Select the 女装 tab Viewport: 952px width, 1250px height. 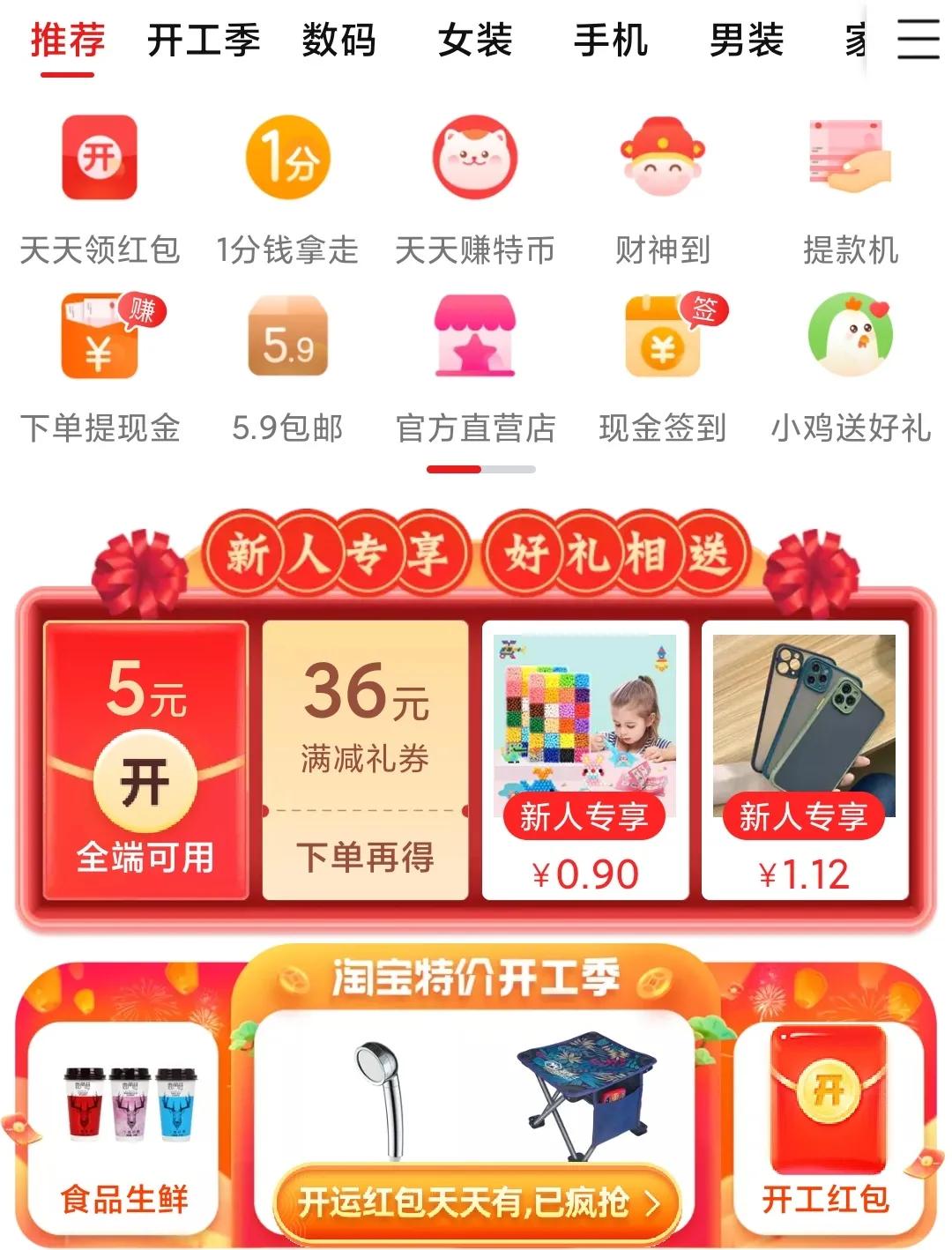[x=475, y=41]
